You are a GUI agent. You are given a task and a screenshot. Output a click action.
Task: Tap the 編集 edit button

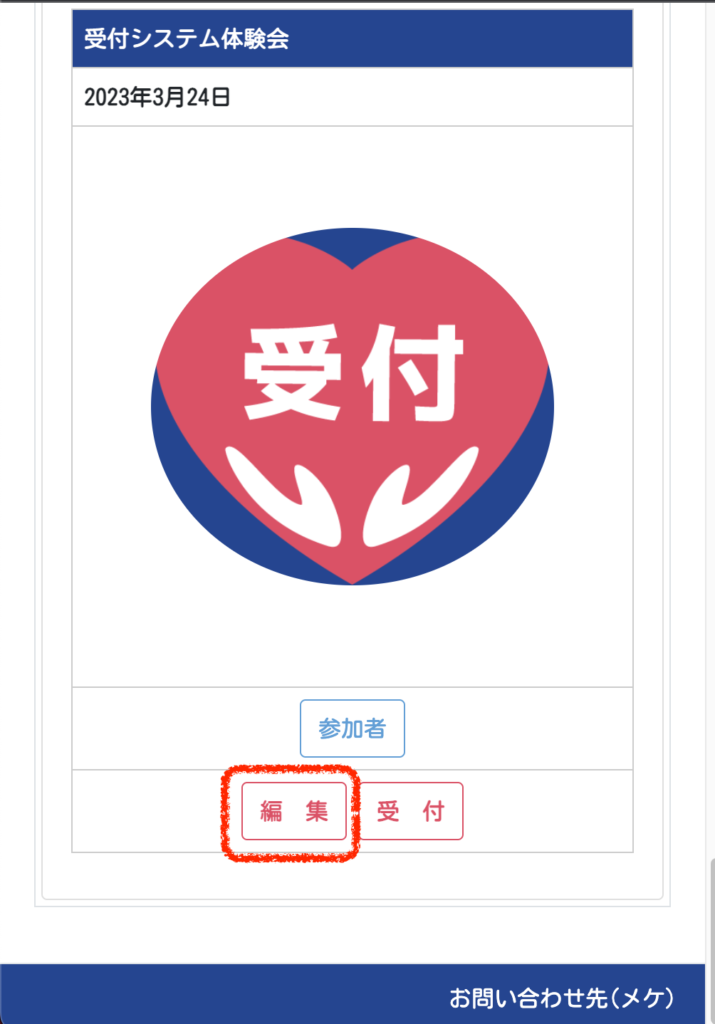click(x=294, y=811)
